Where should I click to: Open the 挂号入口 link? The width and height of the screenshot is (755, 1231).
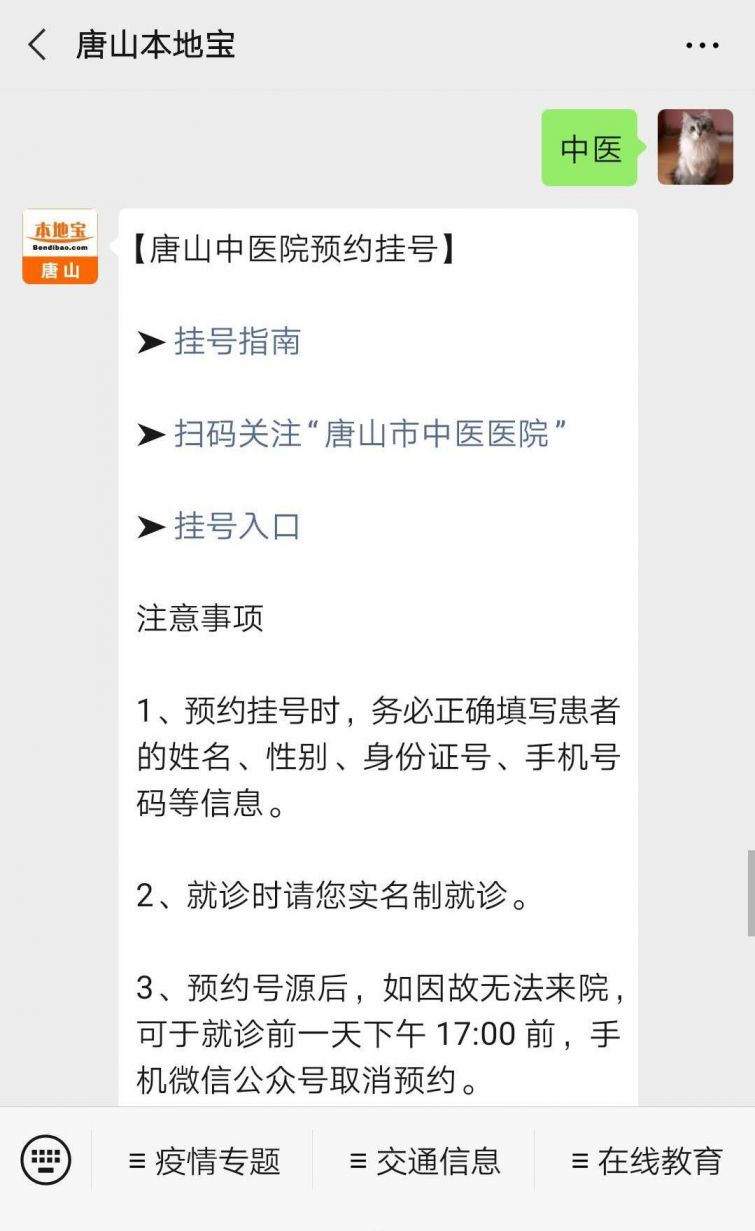[237, 526]
